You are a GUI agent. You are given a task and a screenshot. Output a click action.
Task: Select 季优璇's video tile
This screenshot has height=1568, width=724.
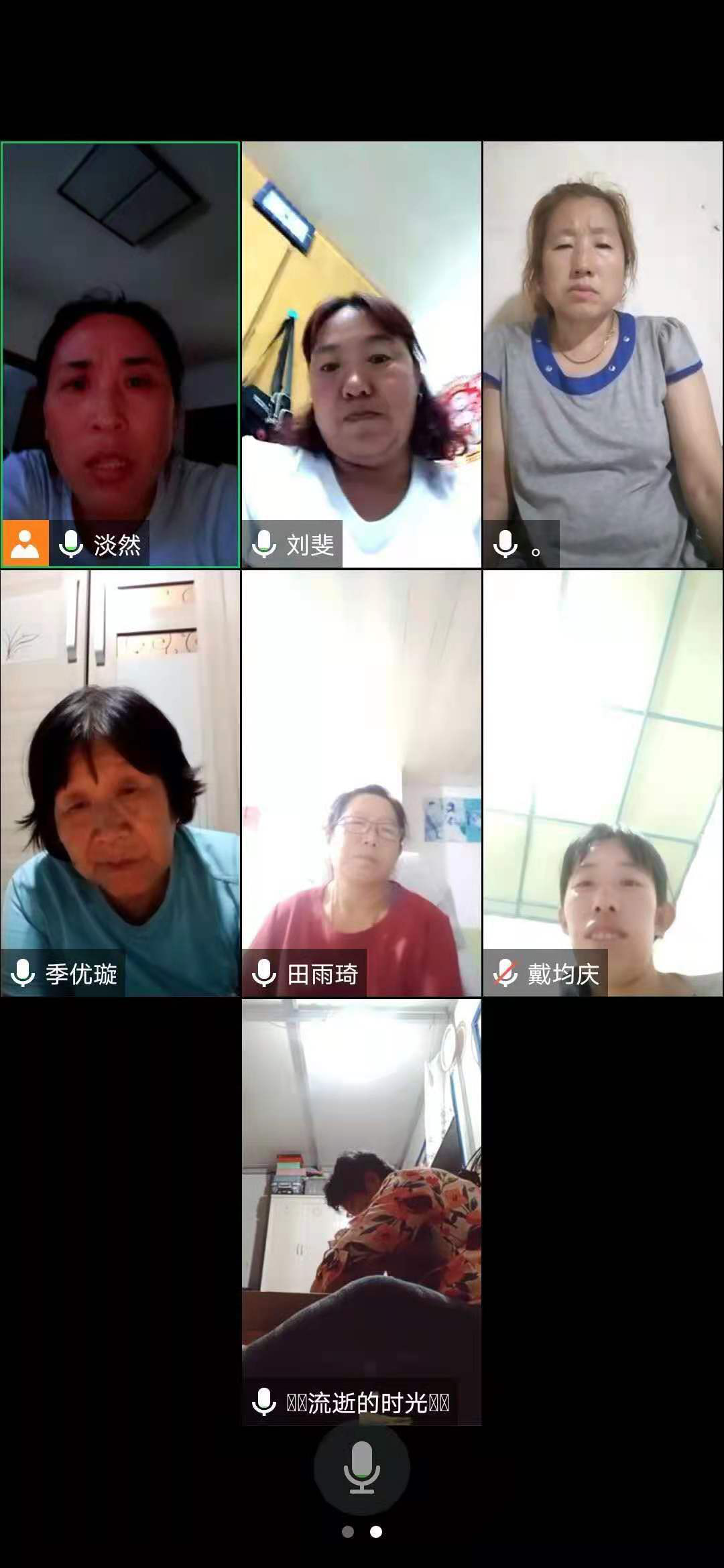coord(121,783)
